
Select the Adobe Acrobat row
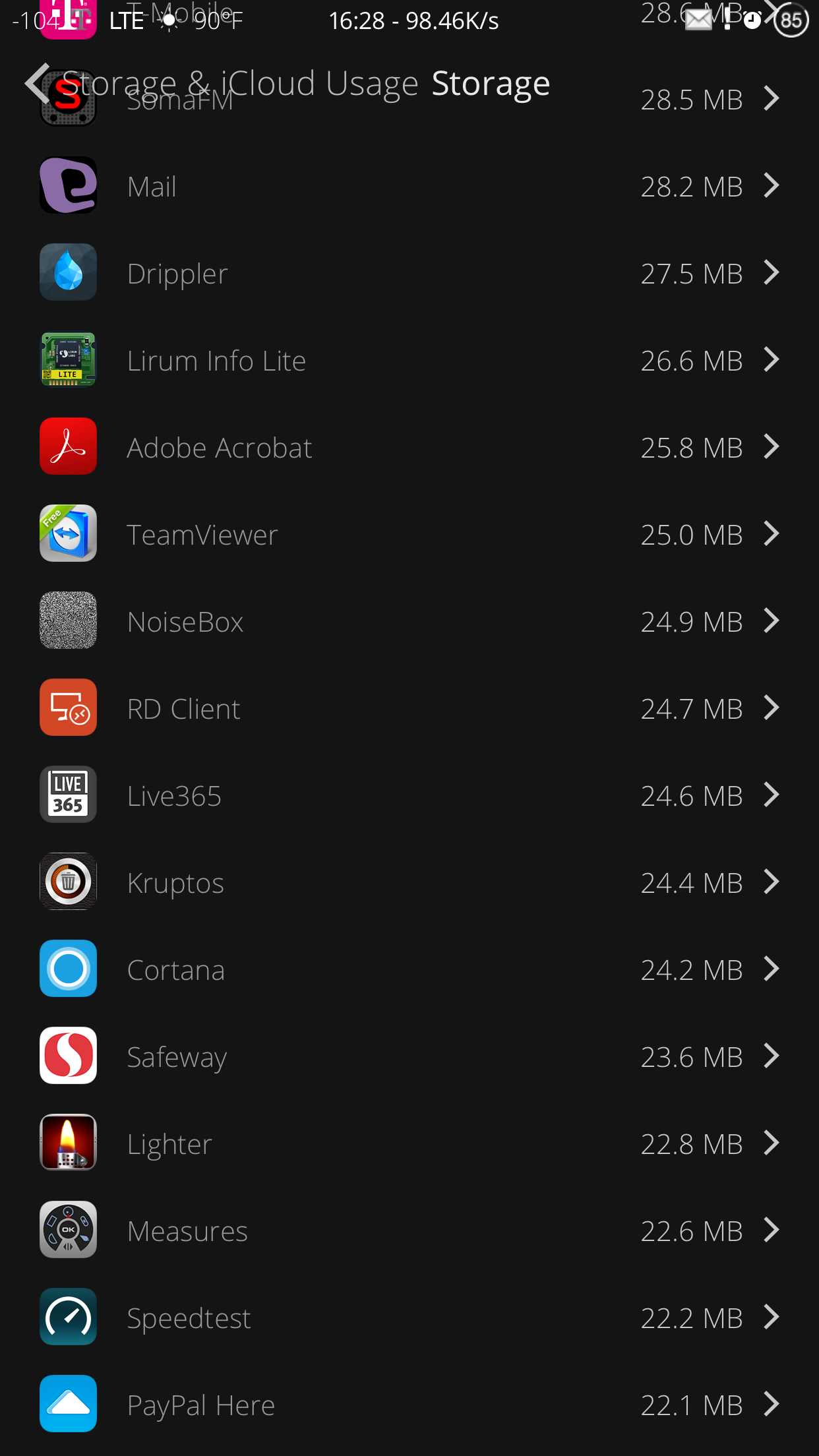[x=409, y=447]
